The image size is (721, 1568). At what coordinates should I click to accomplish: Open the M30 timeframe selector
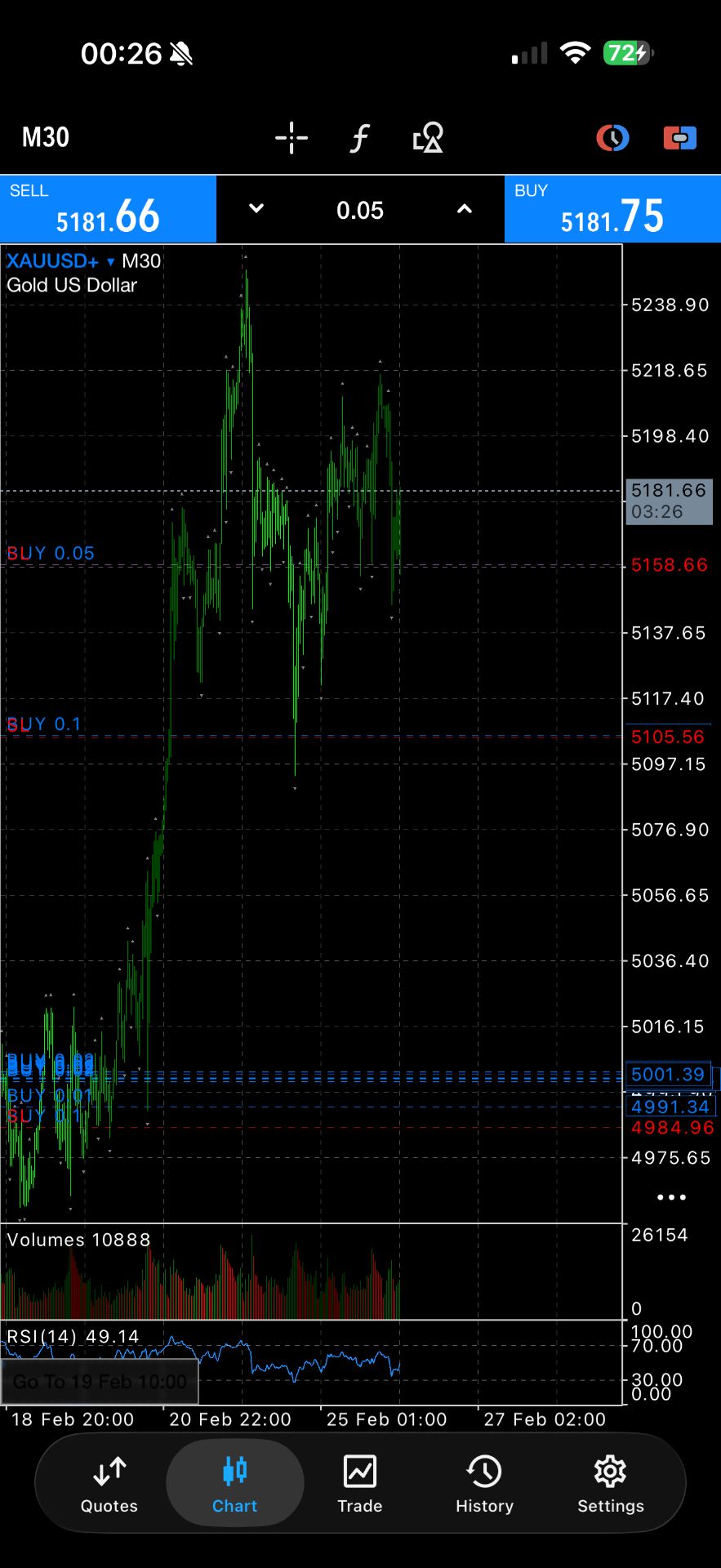click(46, 137)
